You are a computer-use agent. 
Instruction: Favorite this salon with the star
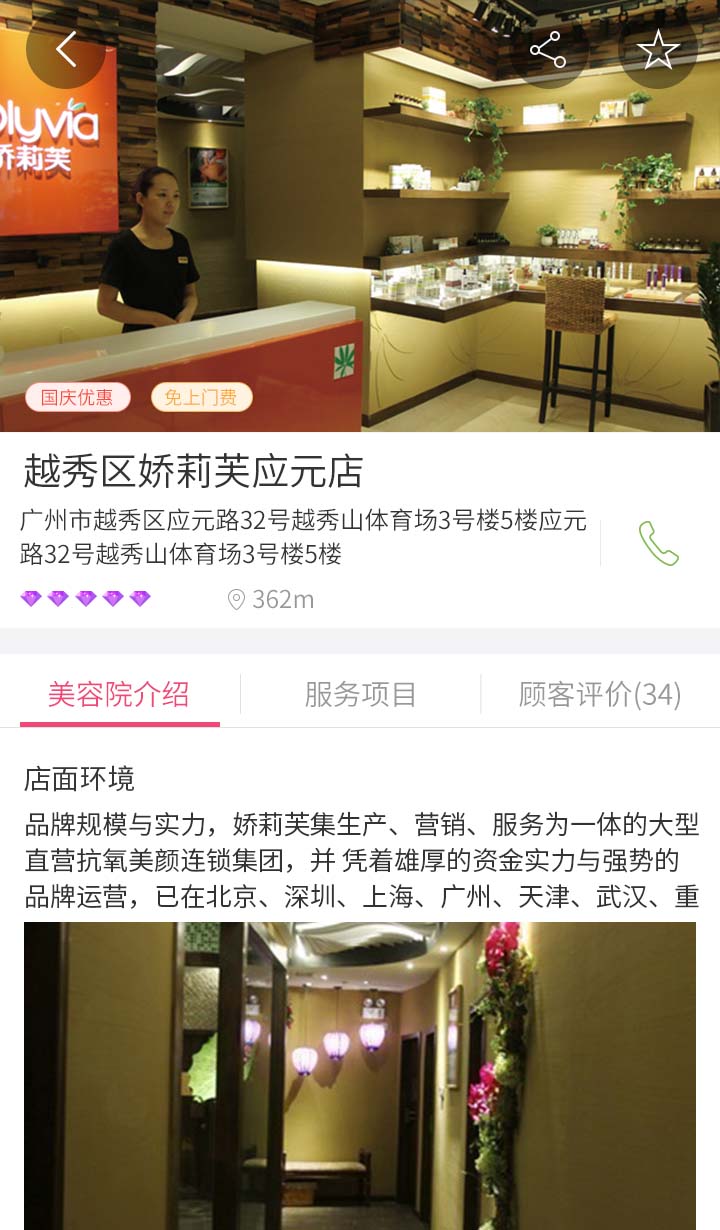(657, 49)
